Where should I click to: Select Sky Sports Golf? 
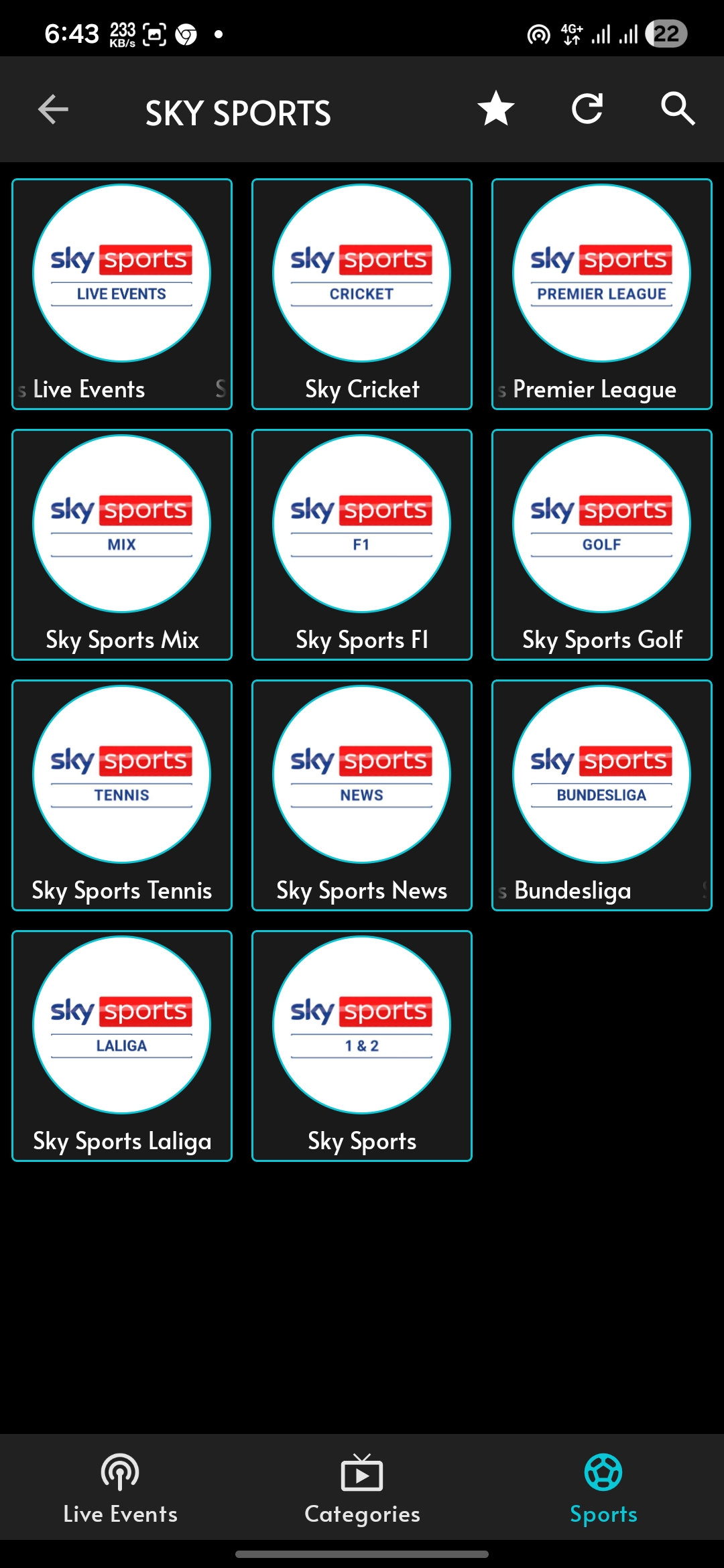point(601,544)
